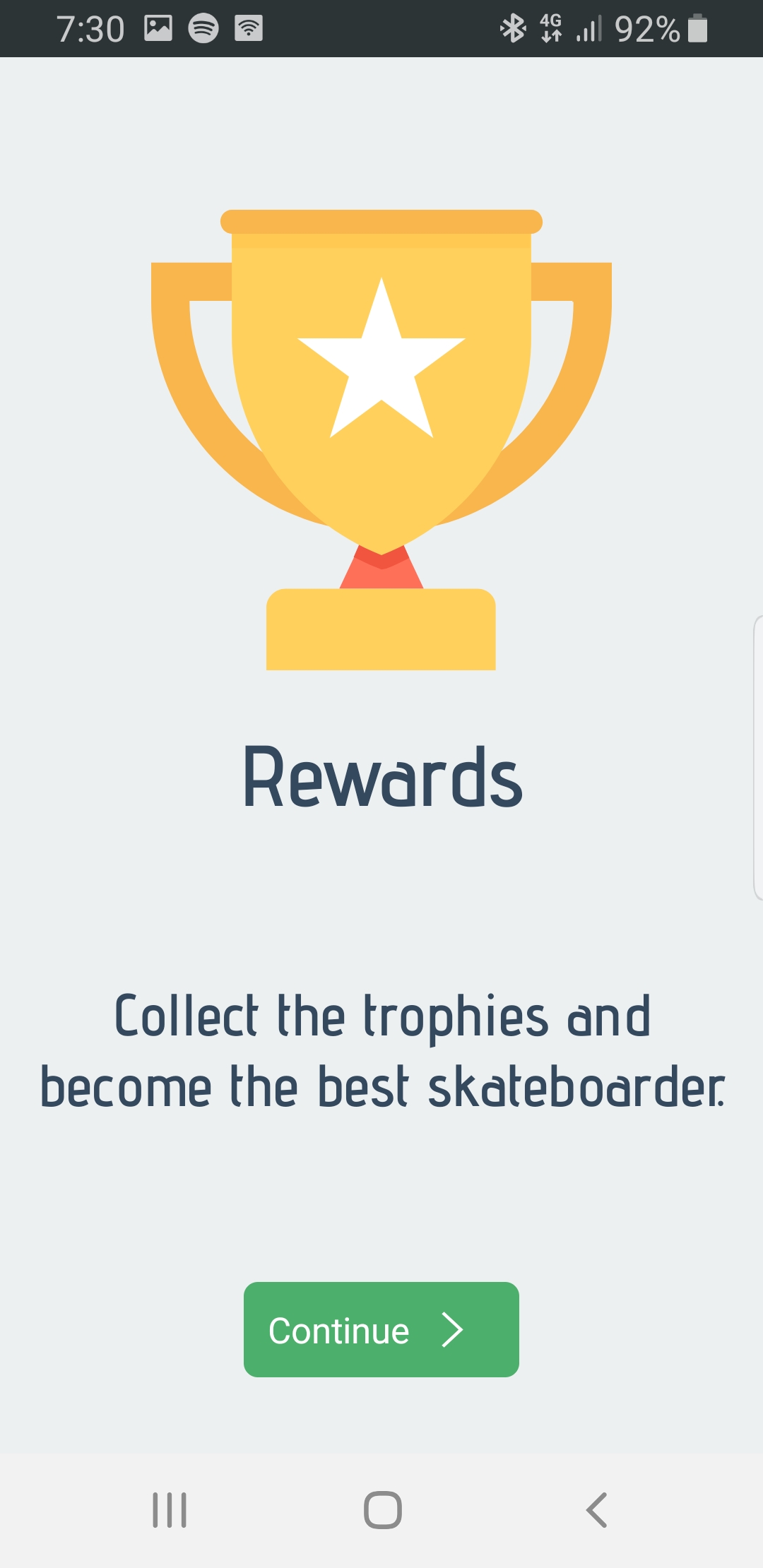
Task: Go to the home screen
Action: tap(382, 1510)
